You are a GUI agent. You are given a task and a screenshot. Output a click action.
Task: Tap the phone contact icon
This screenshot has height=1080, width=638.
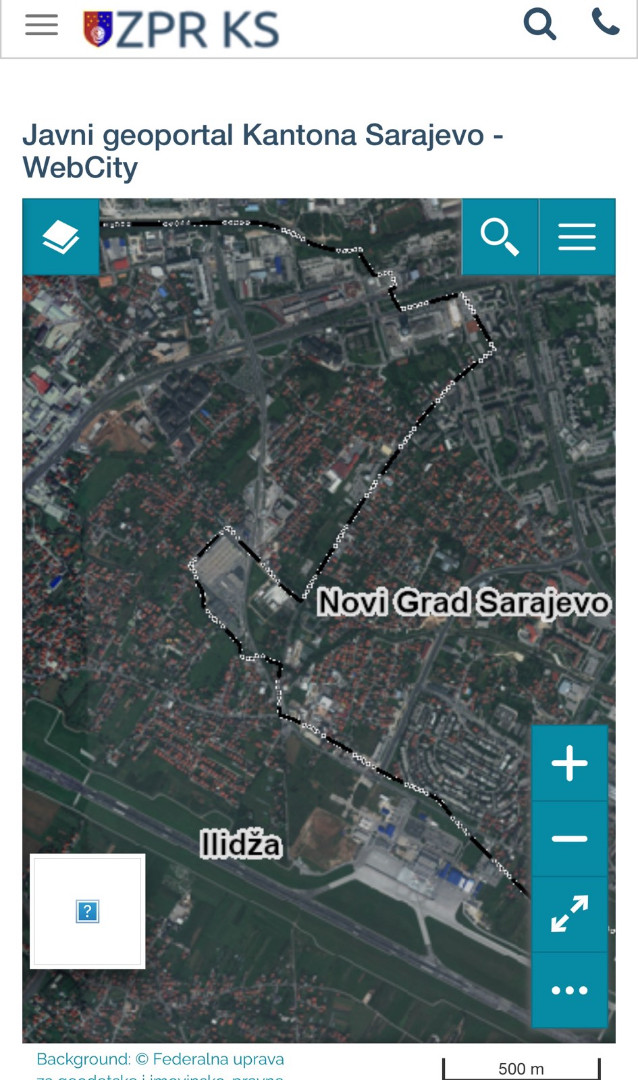[606, 22]
